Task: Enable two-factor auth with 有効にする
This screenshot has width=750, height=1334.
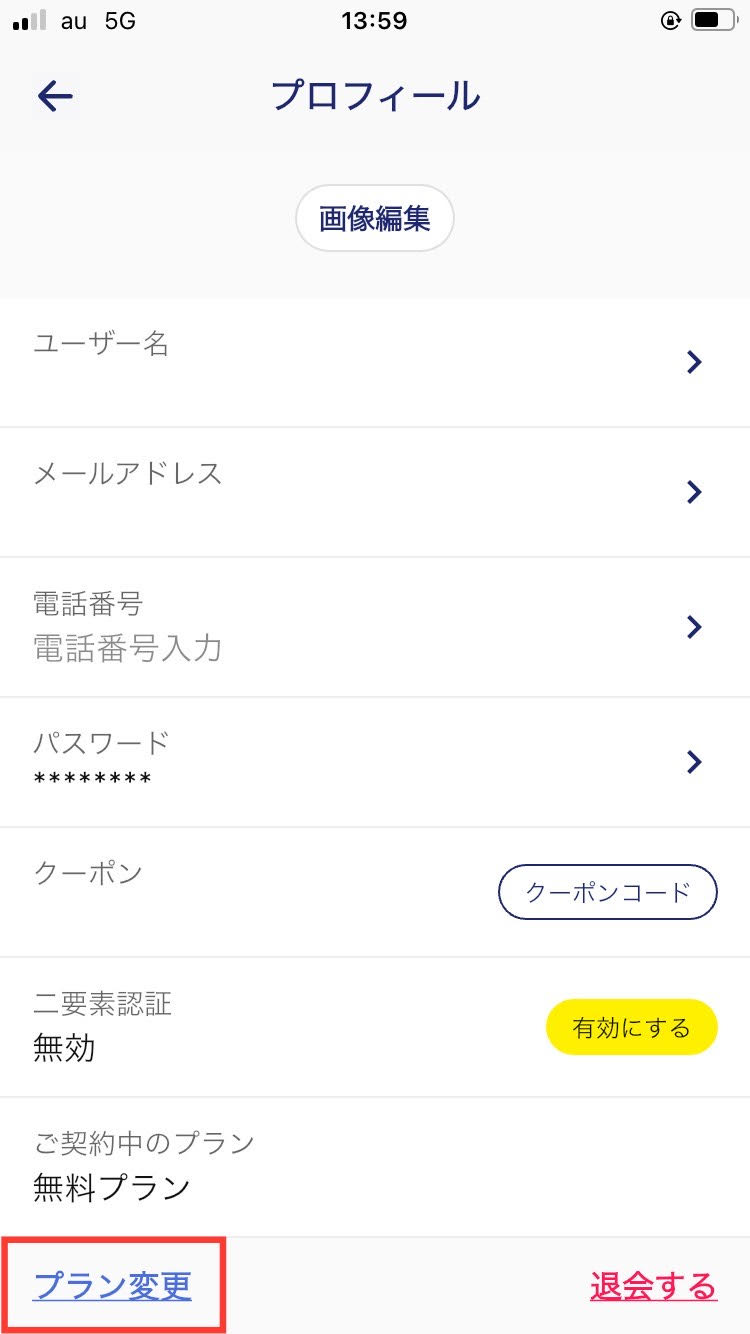Action: [632, 1027]
